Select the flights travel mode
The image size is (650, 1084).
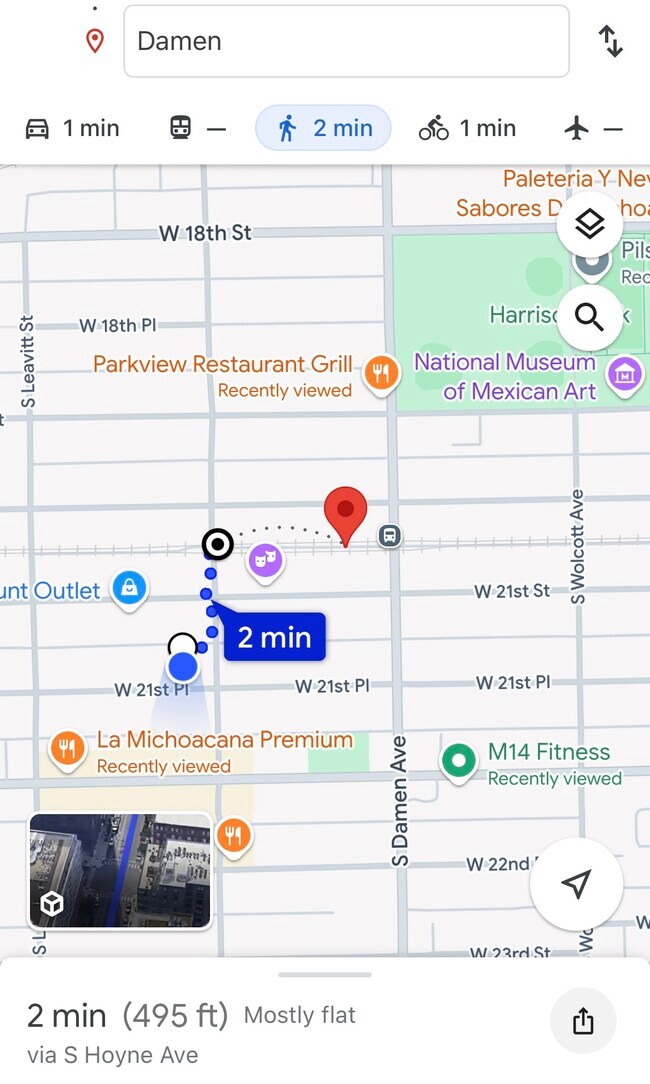[x=593, y=128]
